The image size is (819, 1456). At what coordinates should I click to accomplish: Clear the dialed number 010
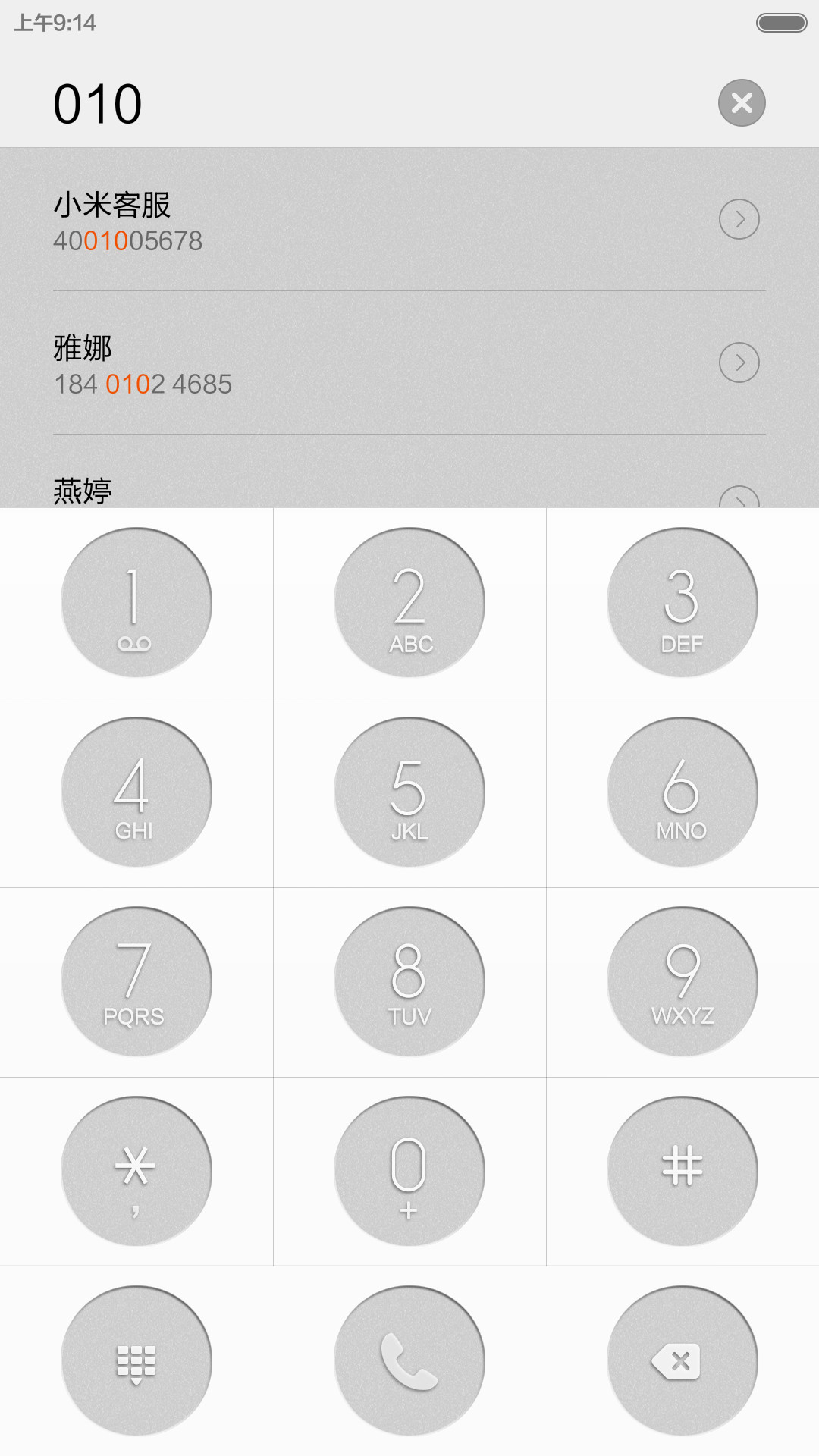tap(742, 102)
